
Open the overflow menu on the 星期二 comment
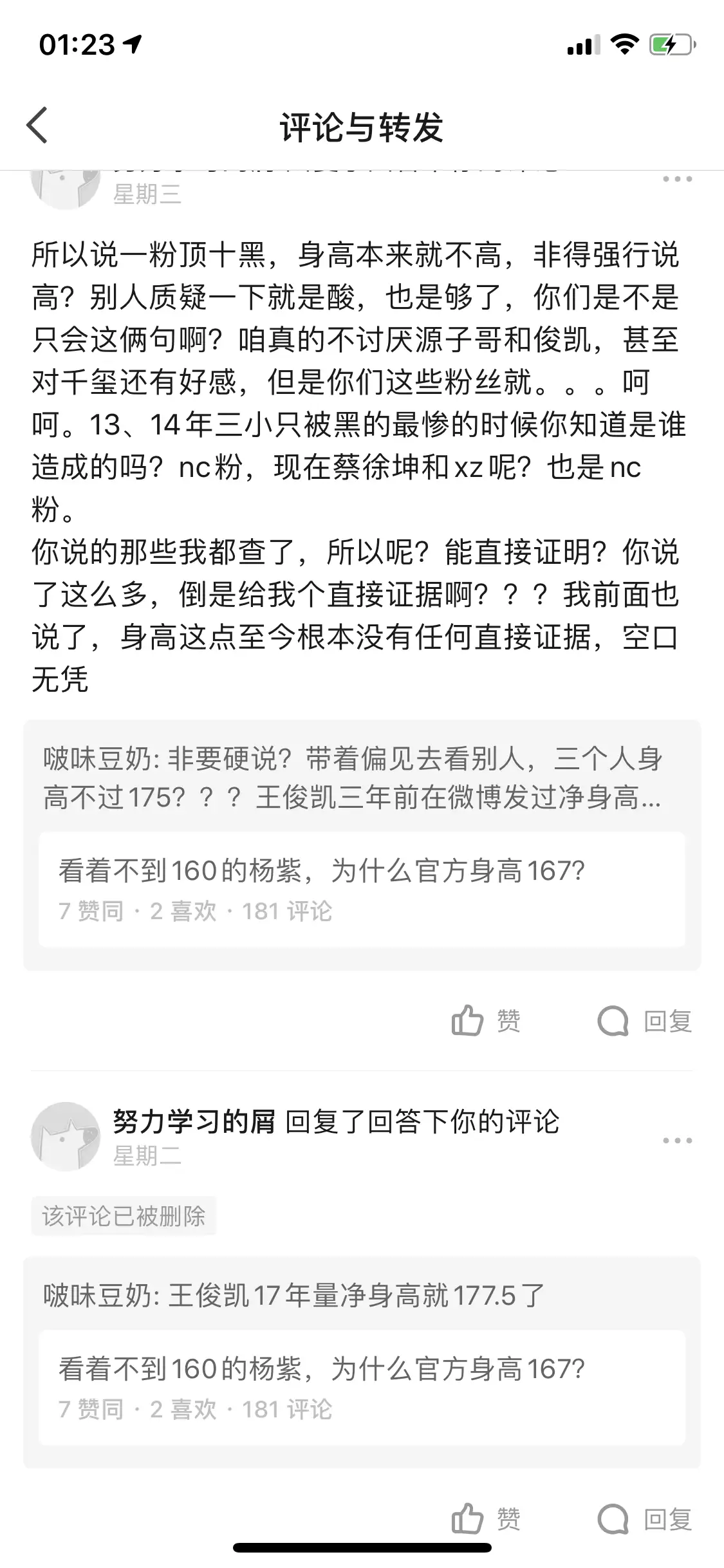click(x=677, y=1141)
